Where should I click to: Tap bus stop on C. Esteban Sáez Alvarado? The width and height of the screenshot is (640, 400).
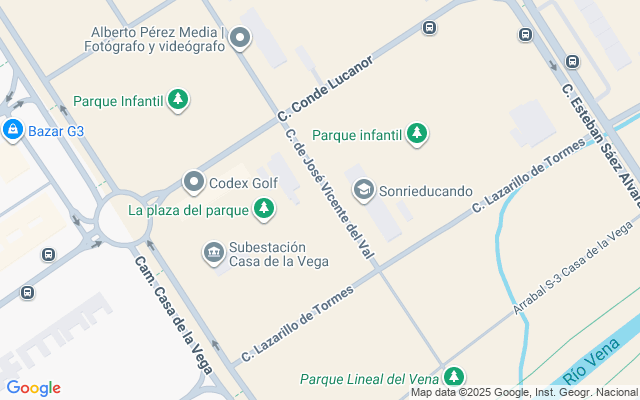pos(572,61)
